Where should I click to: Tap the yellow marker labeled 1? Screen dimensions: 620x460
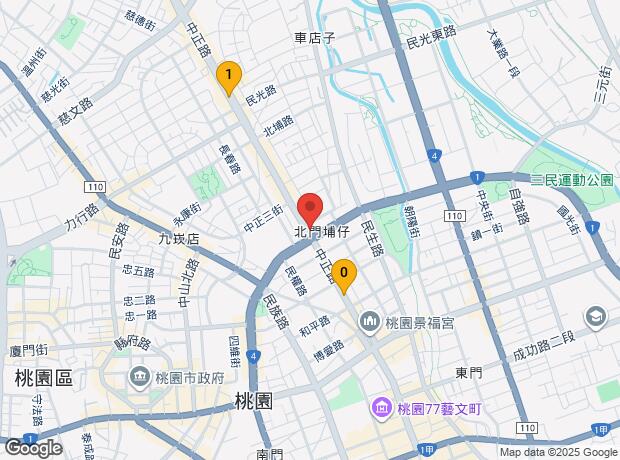coord(229,76)
